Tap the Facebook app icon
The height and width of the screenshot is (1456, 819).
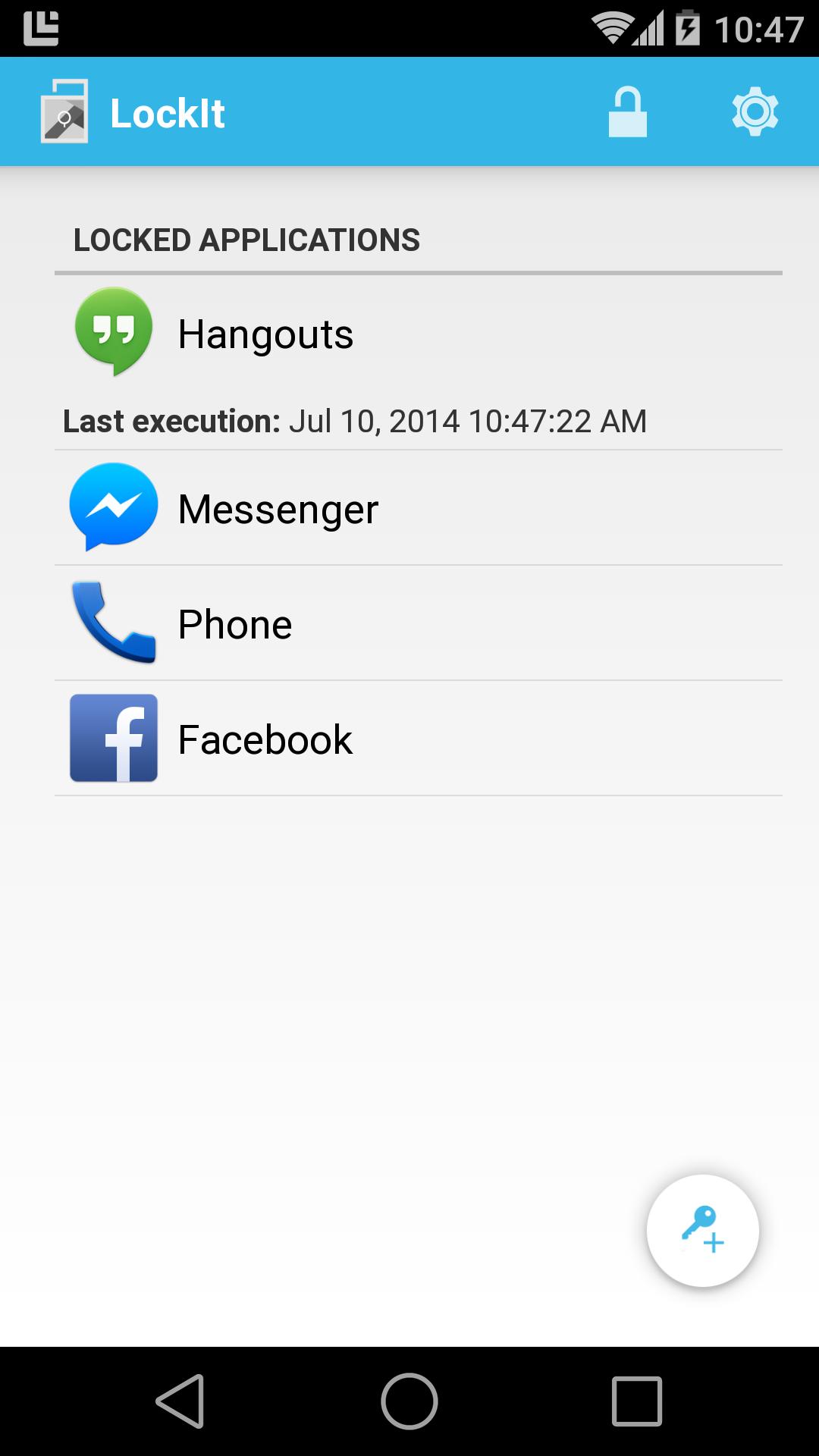coord(113,738)
